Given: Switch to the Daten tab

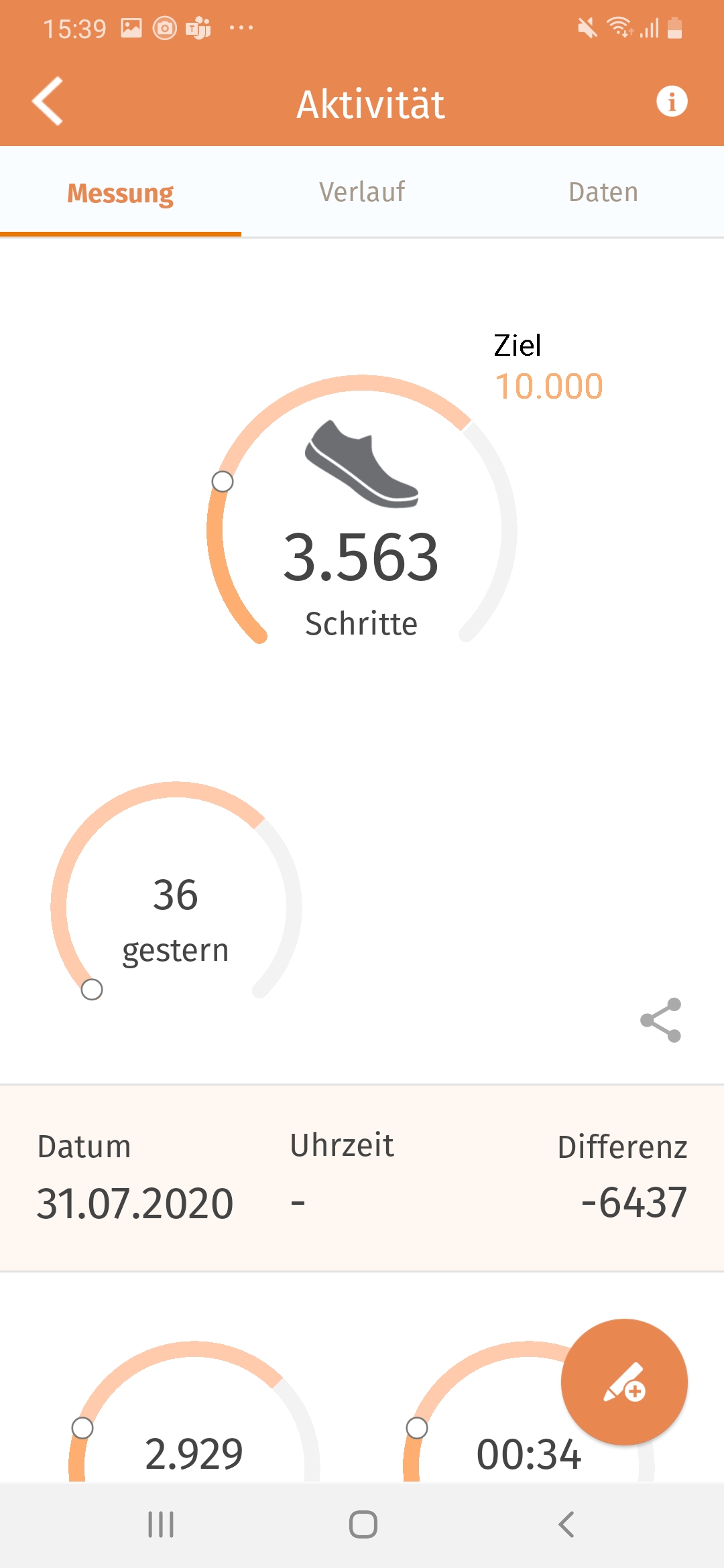Looking at the screenshot, I should coord(603,192).
